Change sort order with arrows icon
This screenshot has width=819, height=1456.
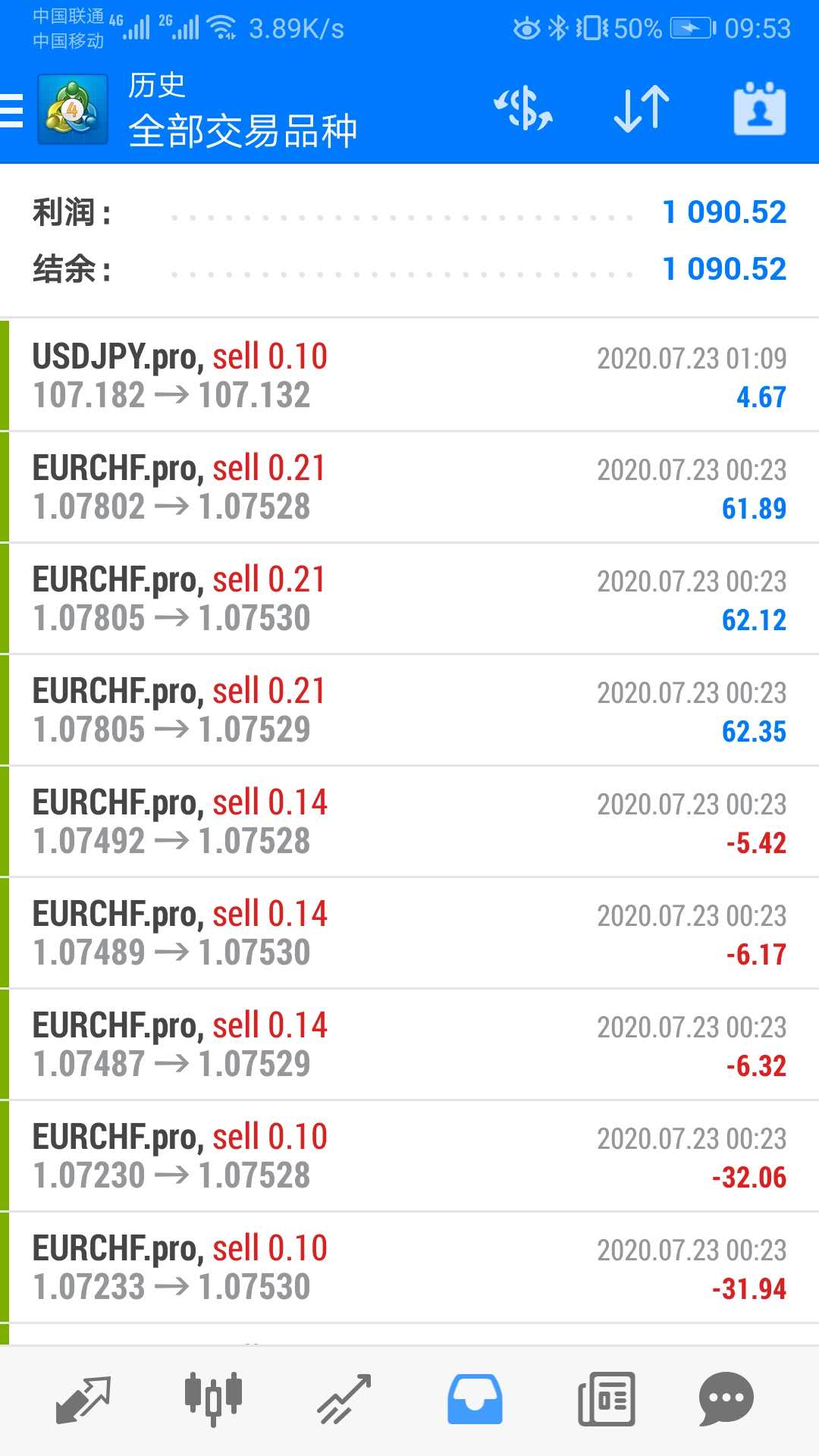[642, 109]
